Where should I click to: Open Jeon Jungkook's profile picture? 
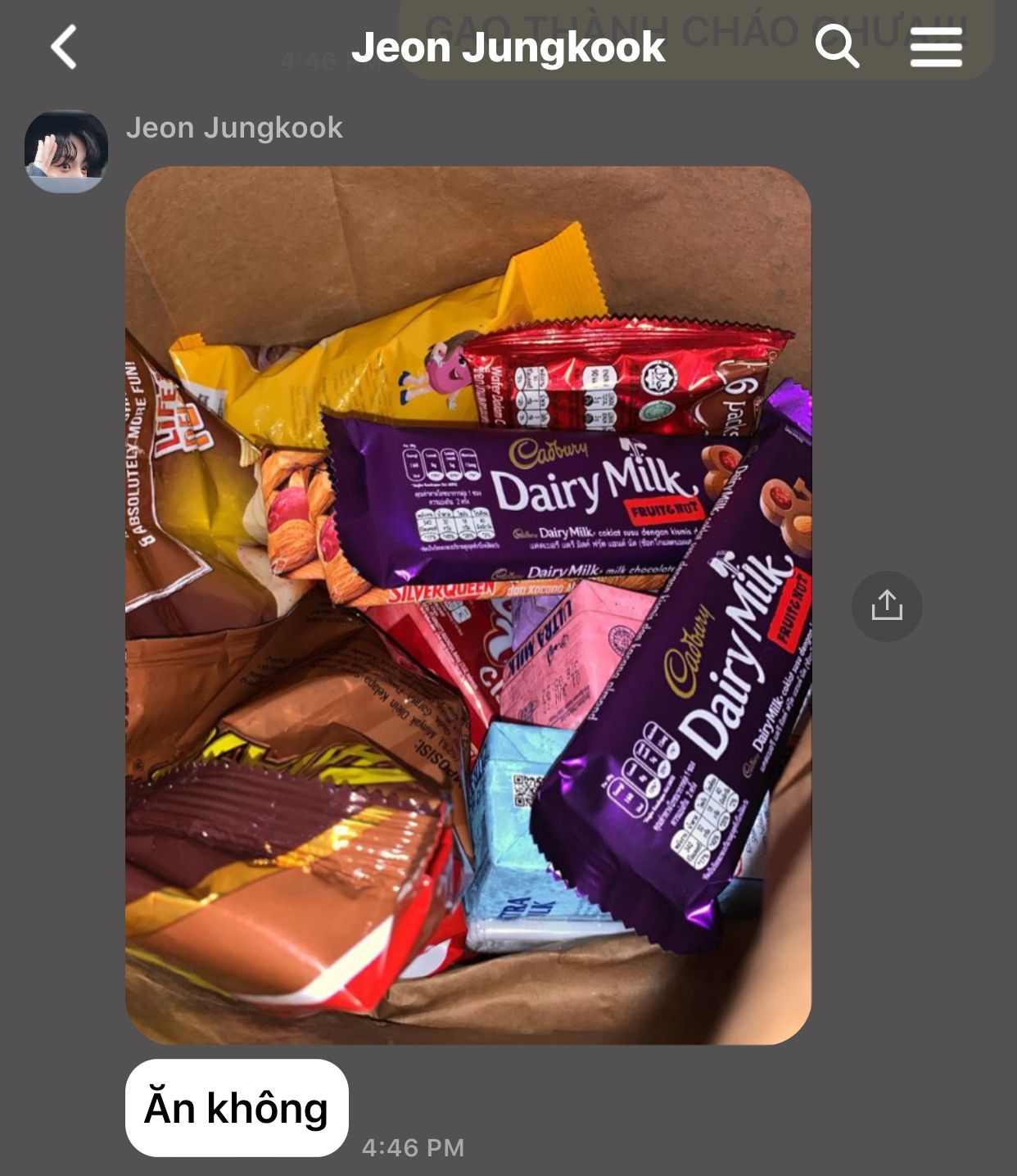coord(66,152)
